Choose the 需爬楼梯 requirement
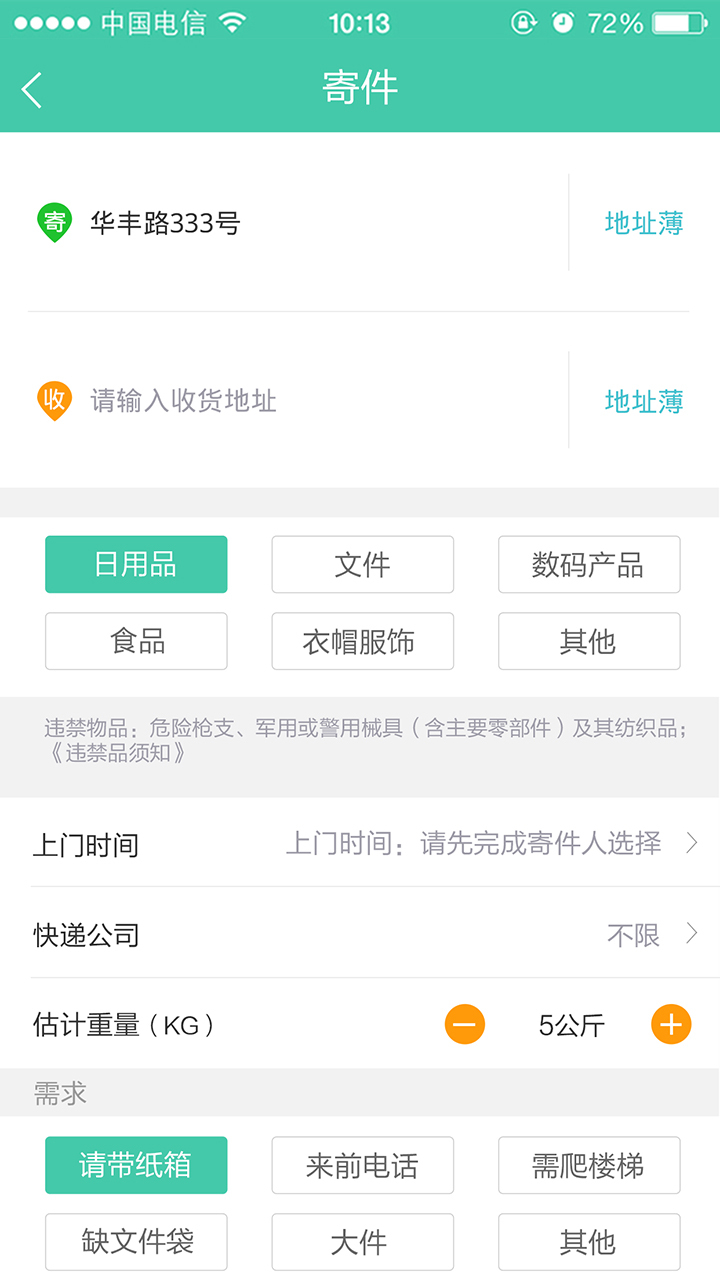Viewport: 720px width, 1280px height. [588, 1166]
